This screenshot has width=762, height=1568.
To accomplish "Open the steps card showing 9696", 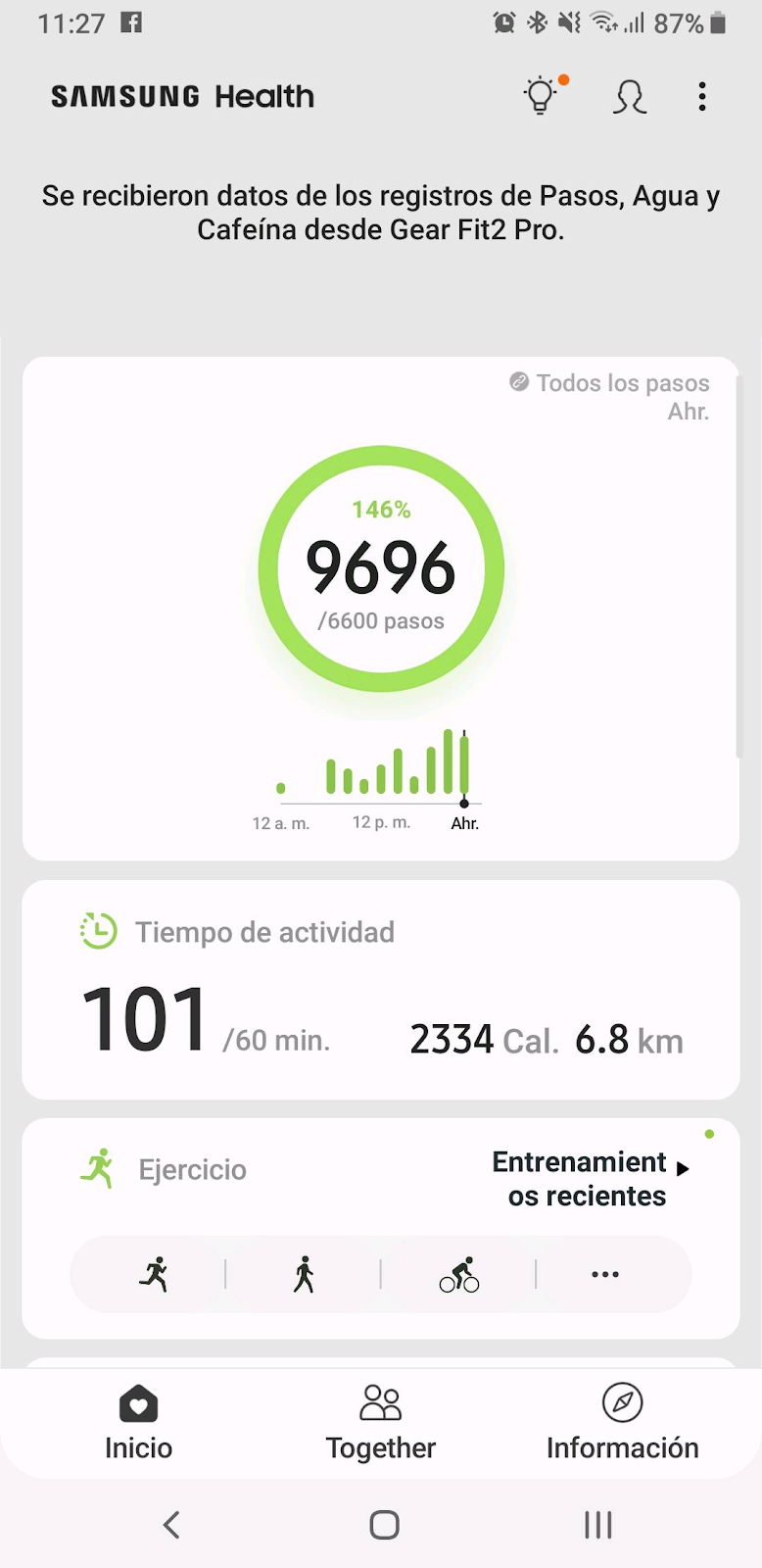I will coord(381,609).
